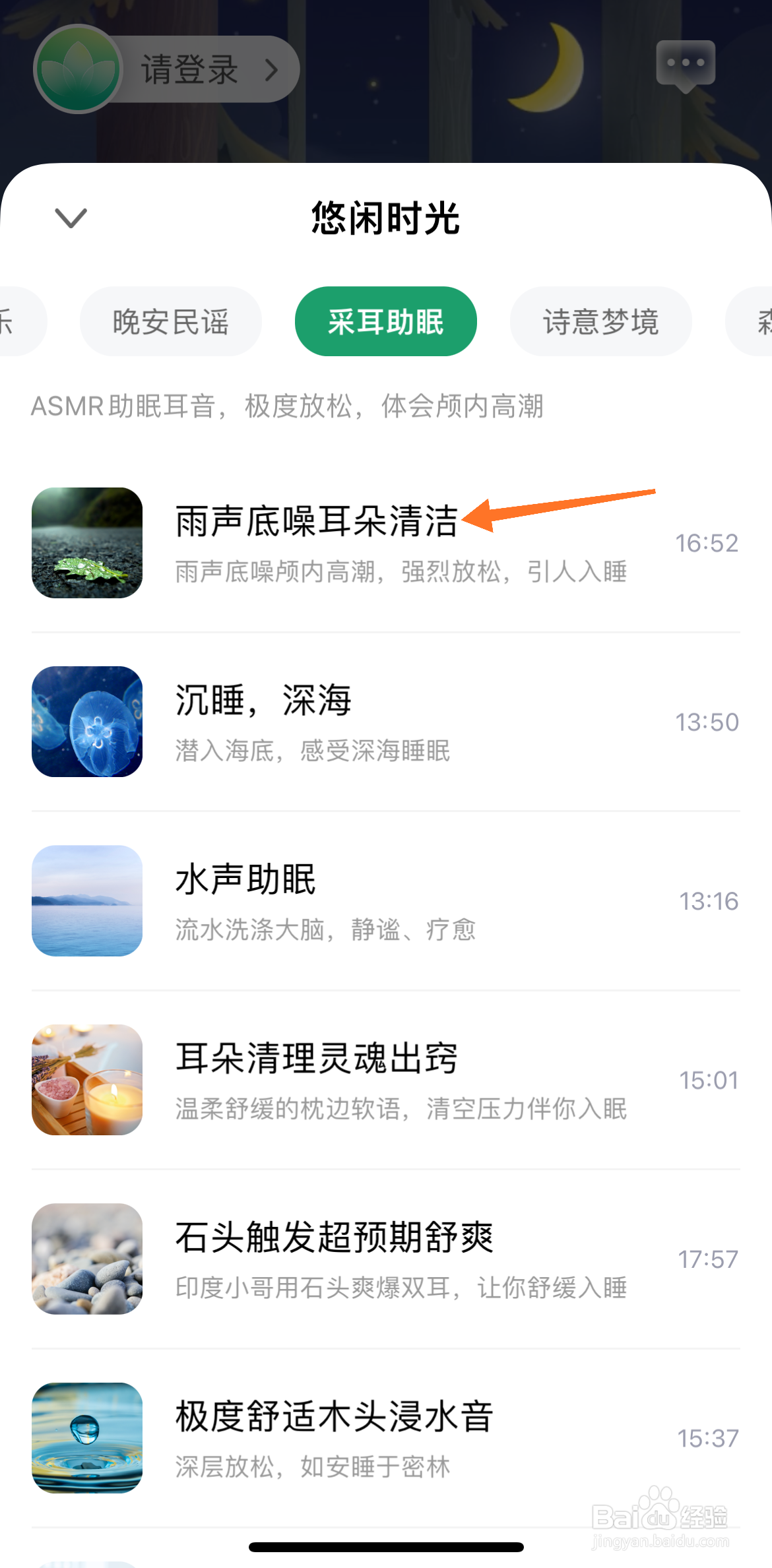The height and width of the screenshot is (1568, 772).
Task: Switch to the 诗意梦境 tab
Action: pos(600,321)
